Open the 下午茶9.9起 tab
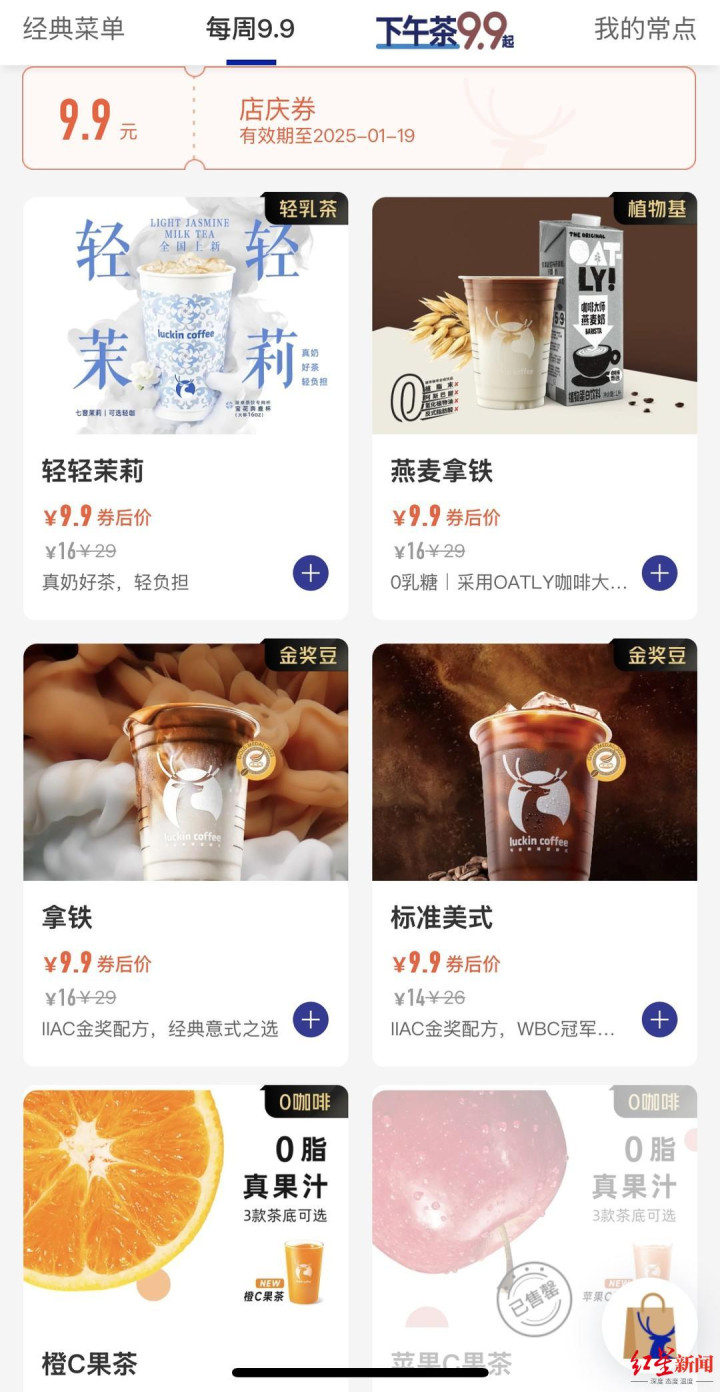 coord(445,30)
